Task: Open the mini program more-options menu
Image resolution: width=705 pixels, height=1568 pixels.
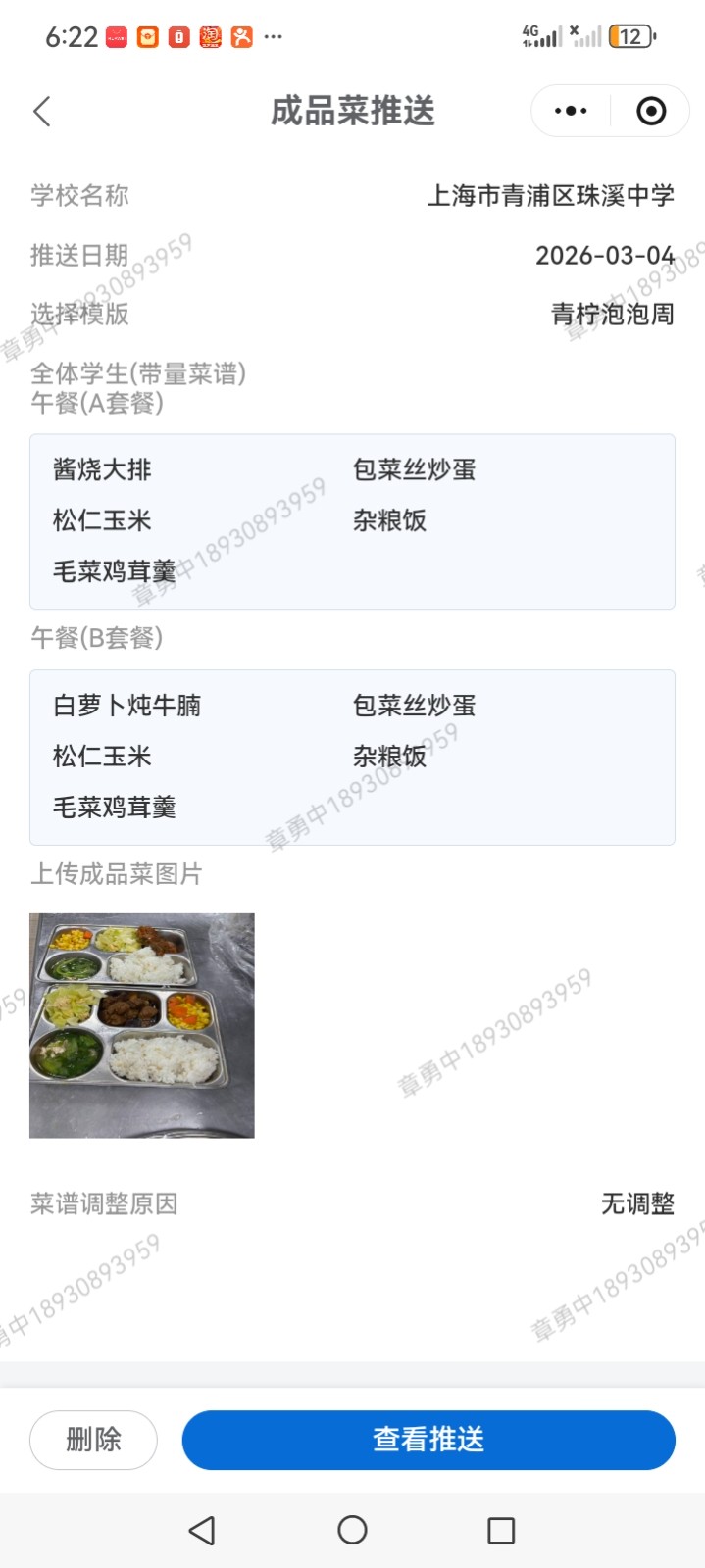Action: pos(571,111)
